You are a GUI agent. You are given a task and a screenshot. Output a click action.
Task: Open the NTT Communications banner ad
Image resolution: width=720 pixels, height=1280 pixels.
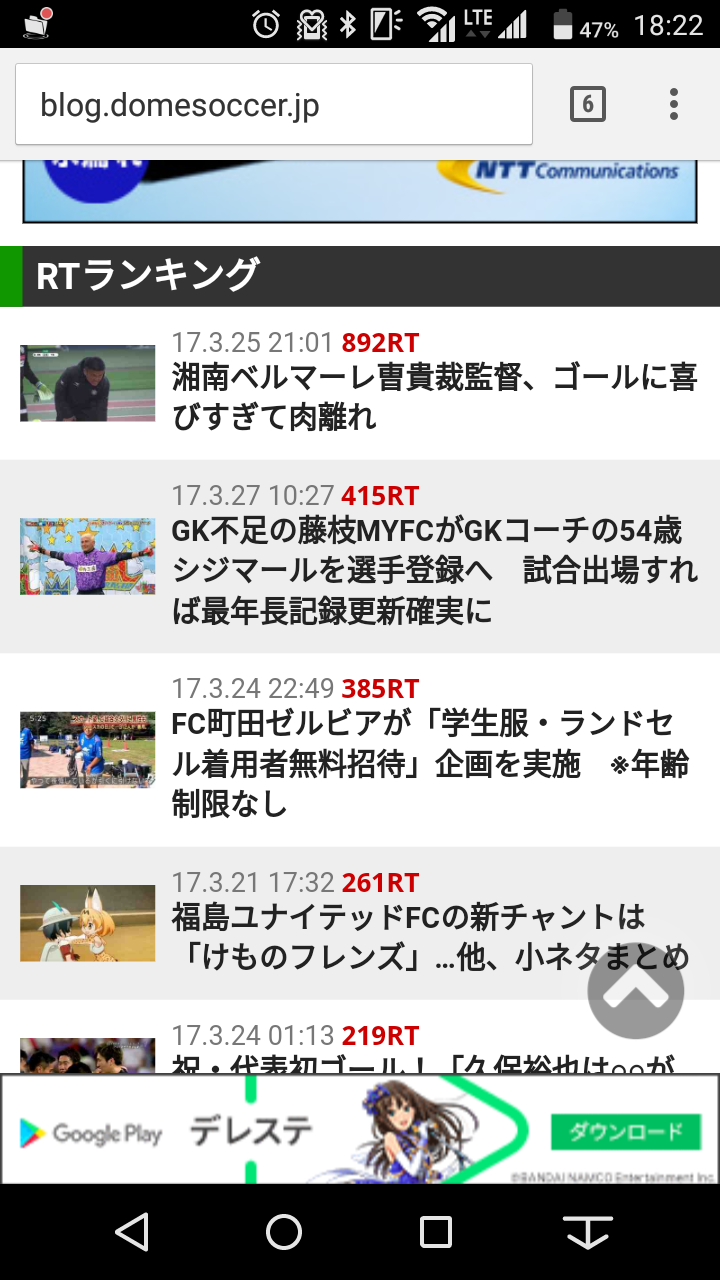click(x=360, y=191)
